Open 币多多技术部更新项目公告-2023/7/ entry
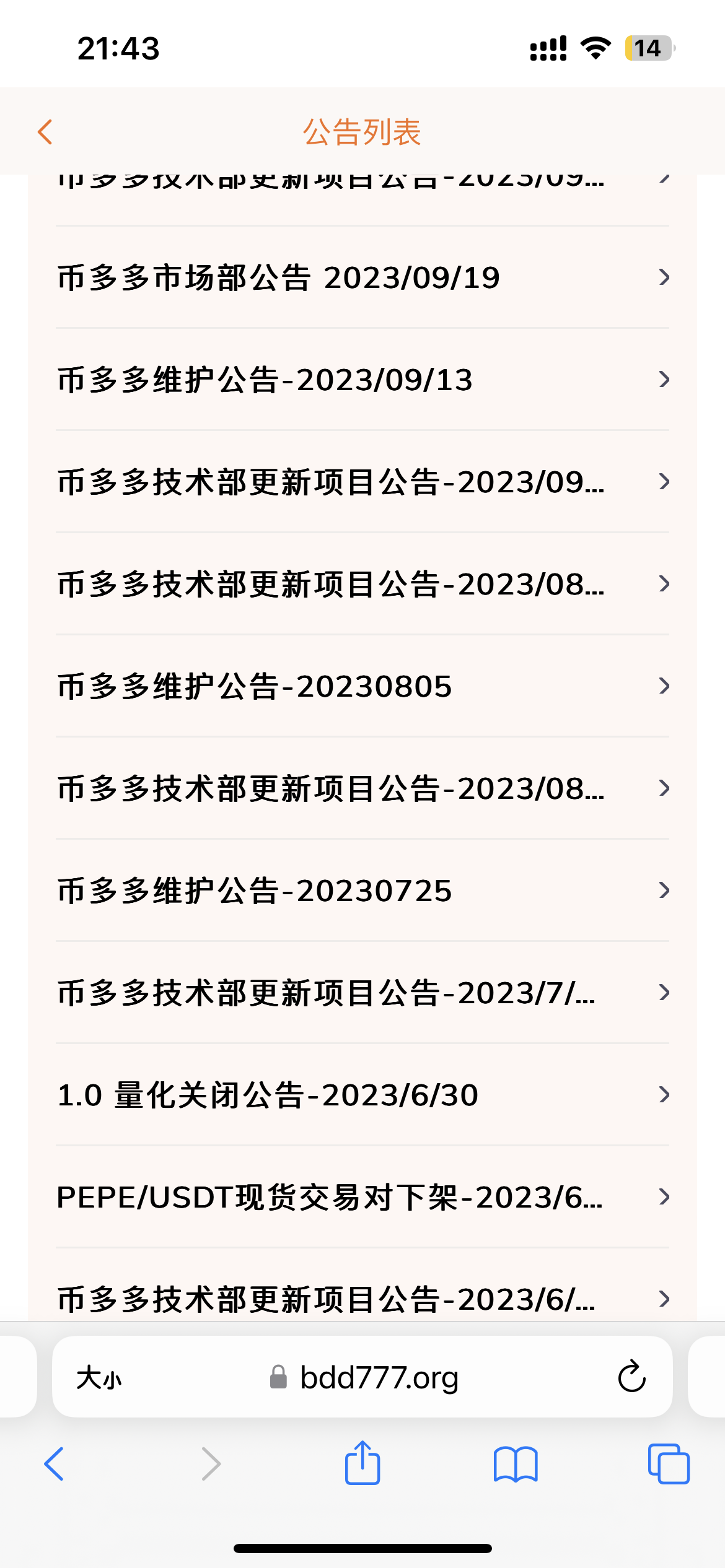The height and width of the screenshot is (1568, 725). (x=362, y=993)
